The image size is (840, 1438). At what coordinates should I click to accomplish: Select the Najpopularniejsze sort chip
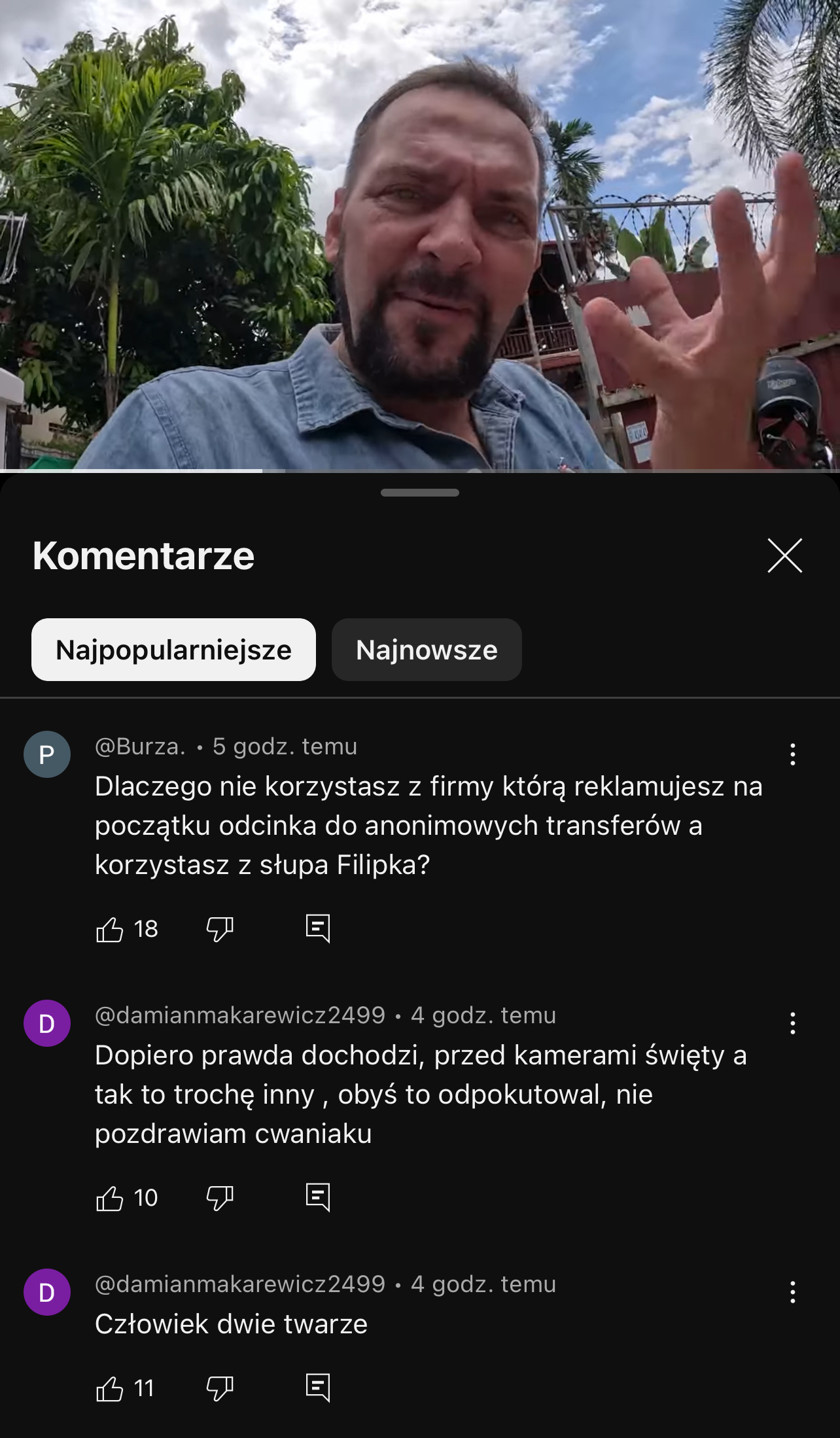pos(173,650)
